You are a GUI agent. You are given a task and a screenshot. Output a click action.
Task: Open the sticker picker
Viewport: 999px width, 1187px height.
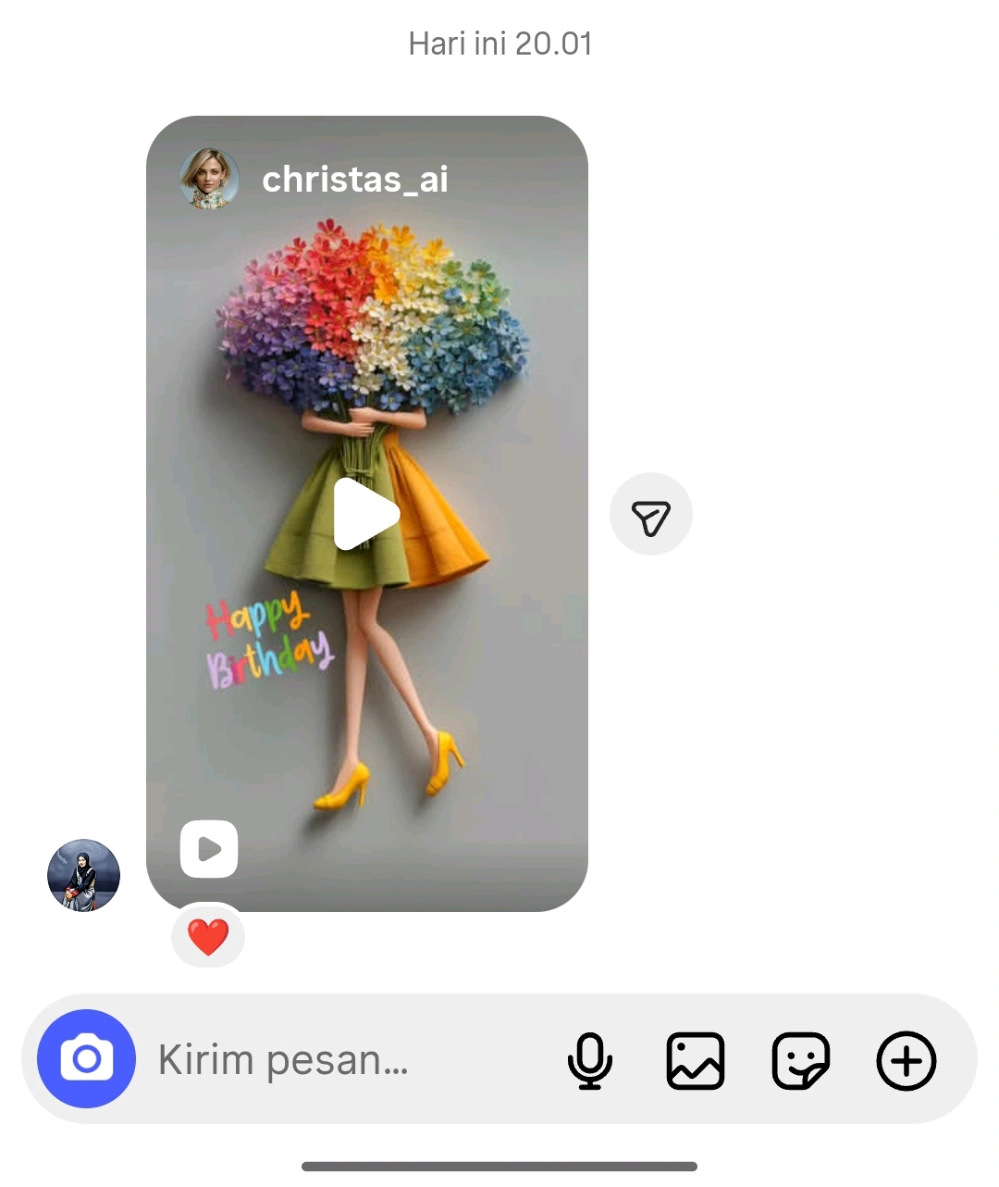point(801,1060)
